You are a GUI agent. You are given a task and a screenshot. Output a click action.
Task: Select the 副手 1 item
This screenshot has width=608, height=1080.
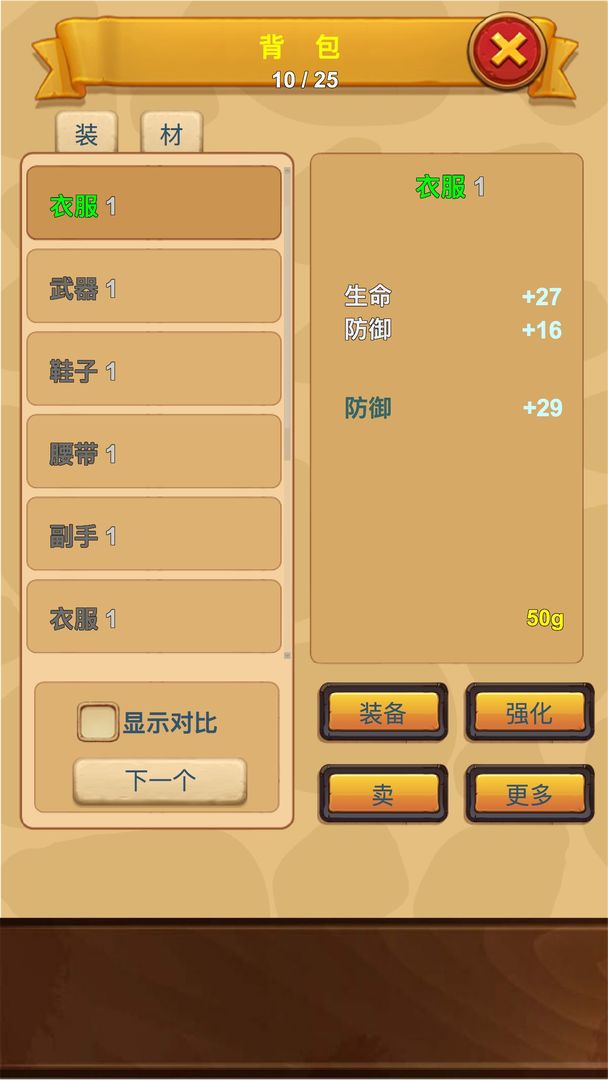click(153, 535)
